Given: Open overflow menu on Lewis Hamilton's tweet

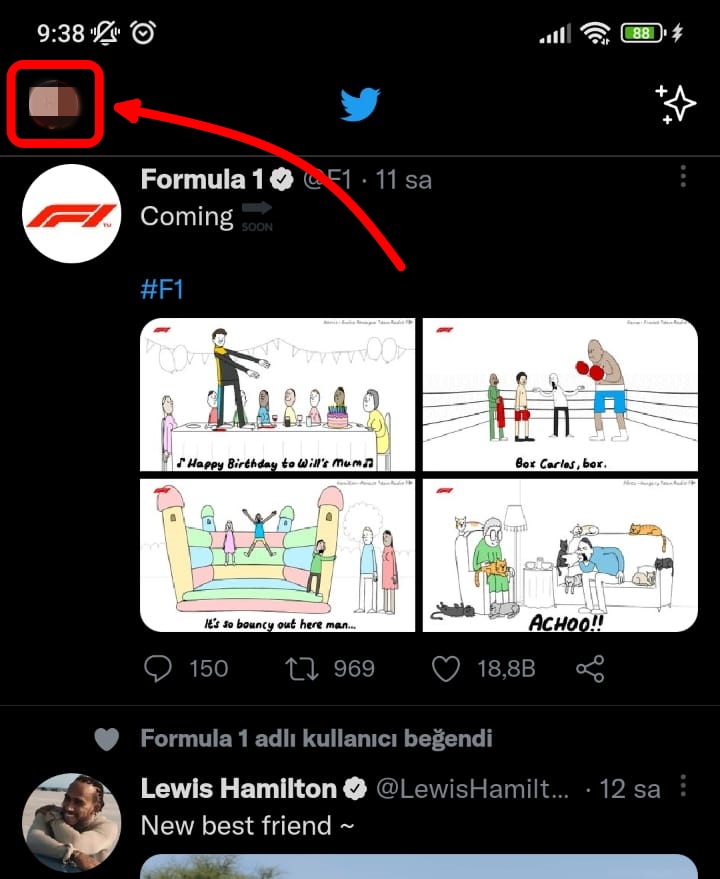Looking at the screenshot, I should pos(683,787).
